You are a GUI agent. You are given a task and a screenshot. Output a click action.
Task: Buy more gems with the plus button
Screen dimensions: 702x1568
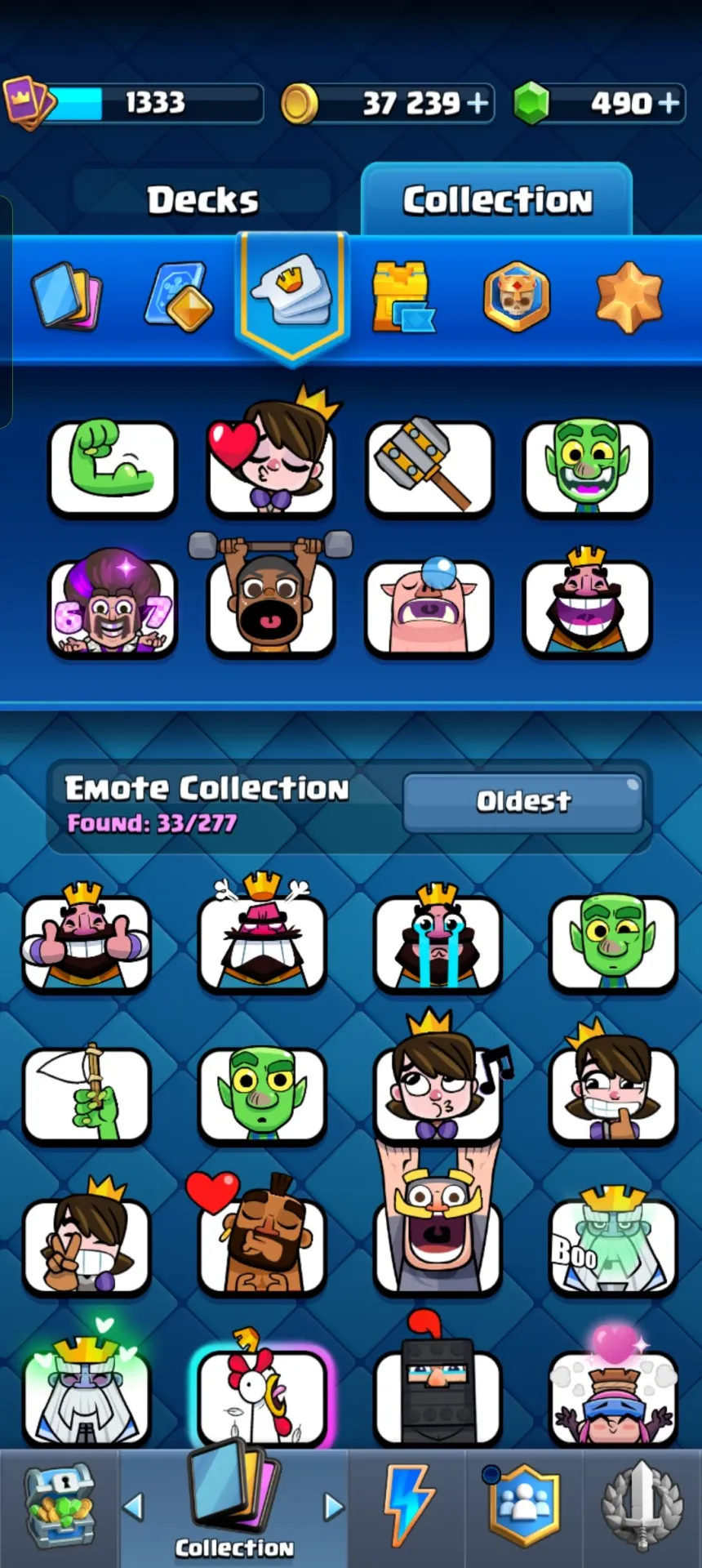[x=669, y=103]
